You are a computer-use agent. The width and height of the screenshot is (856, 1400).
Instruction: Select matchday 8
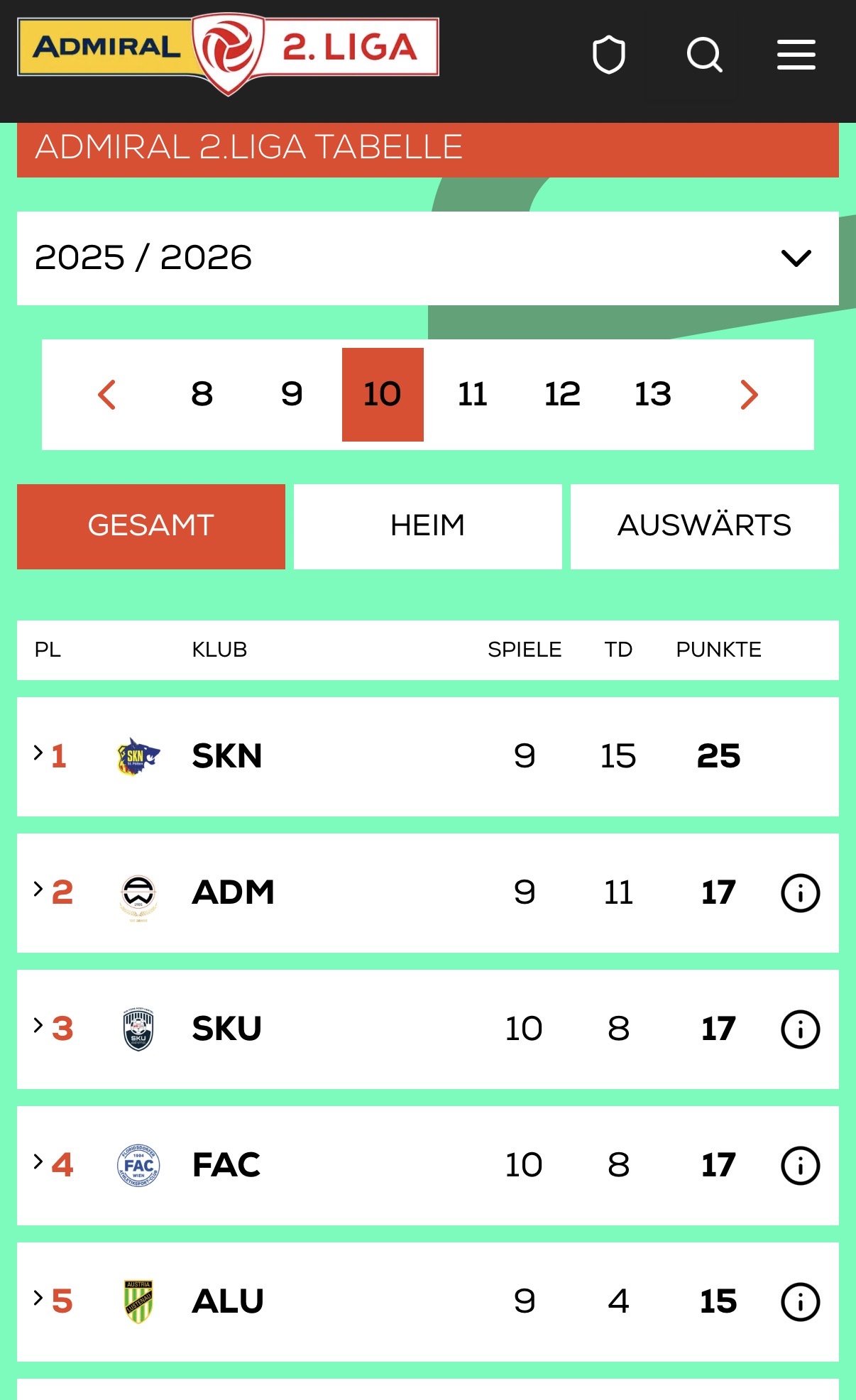tap(202, 395)
